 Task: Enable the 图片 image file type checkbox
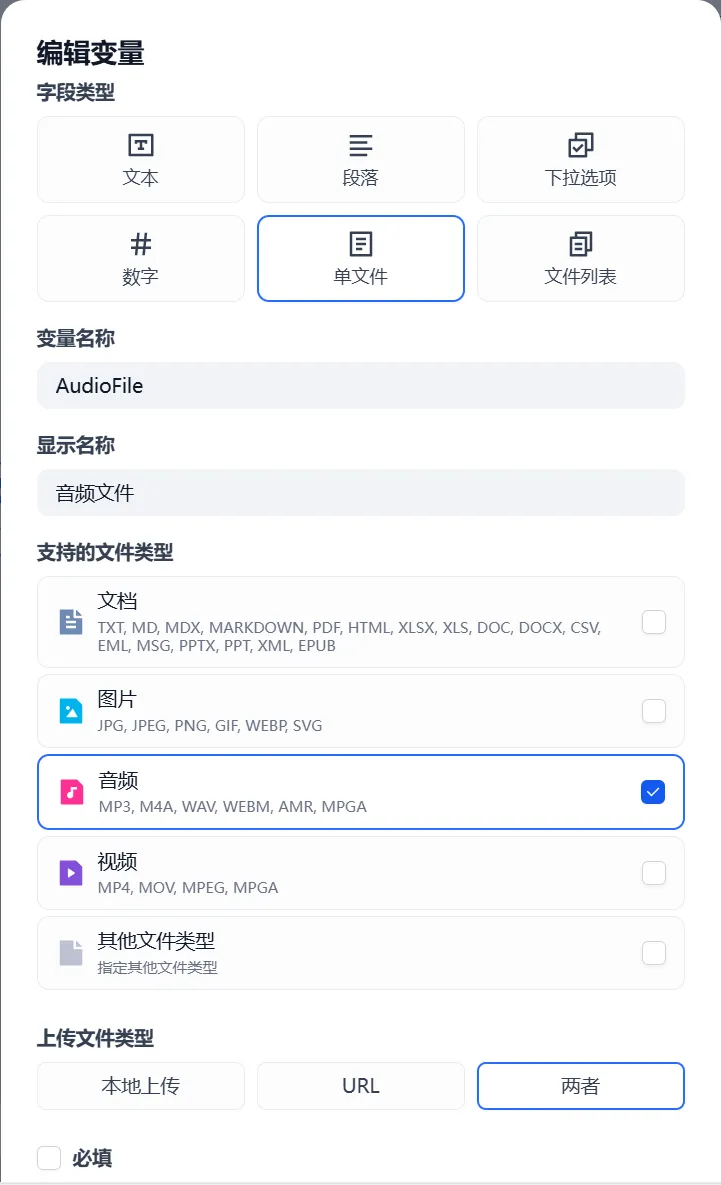[653, 710]
